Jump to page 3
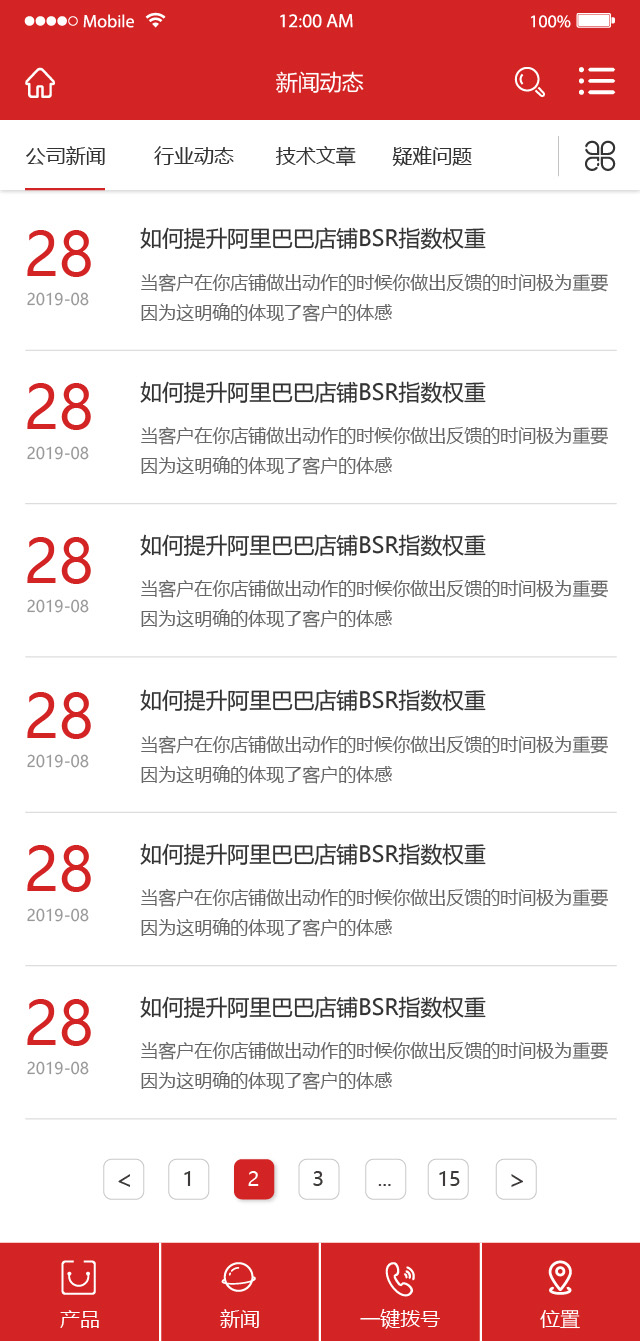 pos(318,1179)
